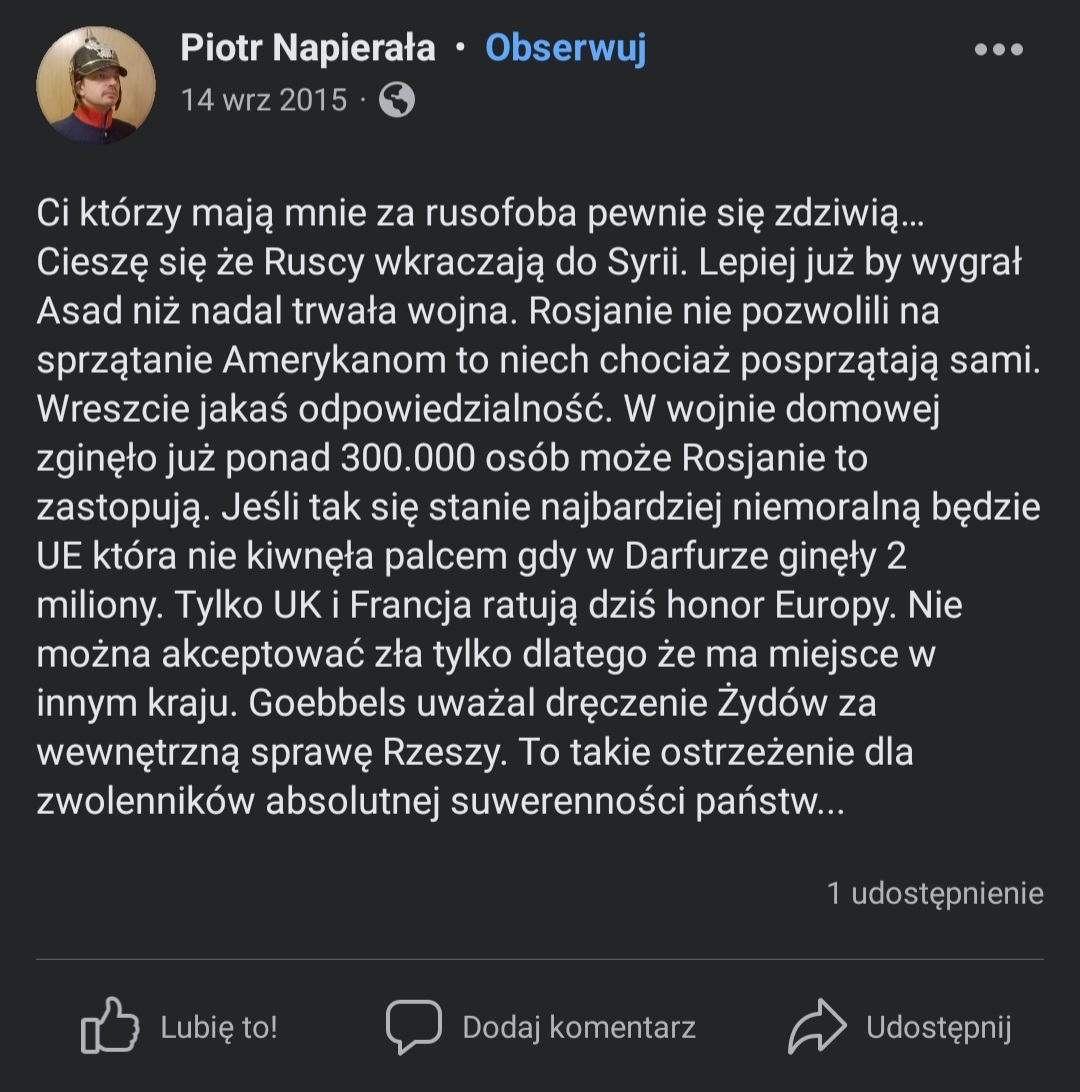View the 1 udostępnienie share count

pyautogui.click(x=934, y=893)
